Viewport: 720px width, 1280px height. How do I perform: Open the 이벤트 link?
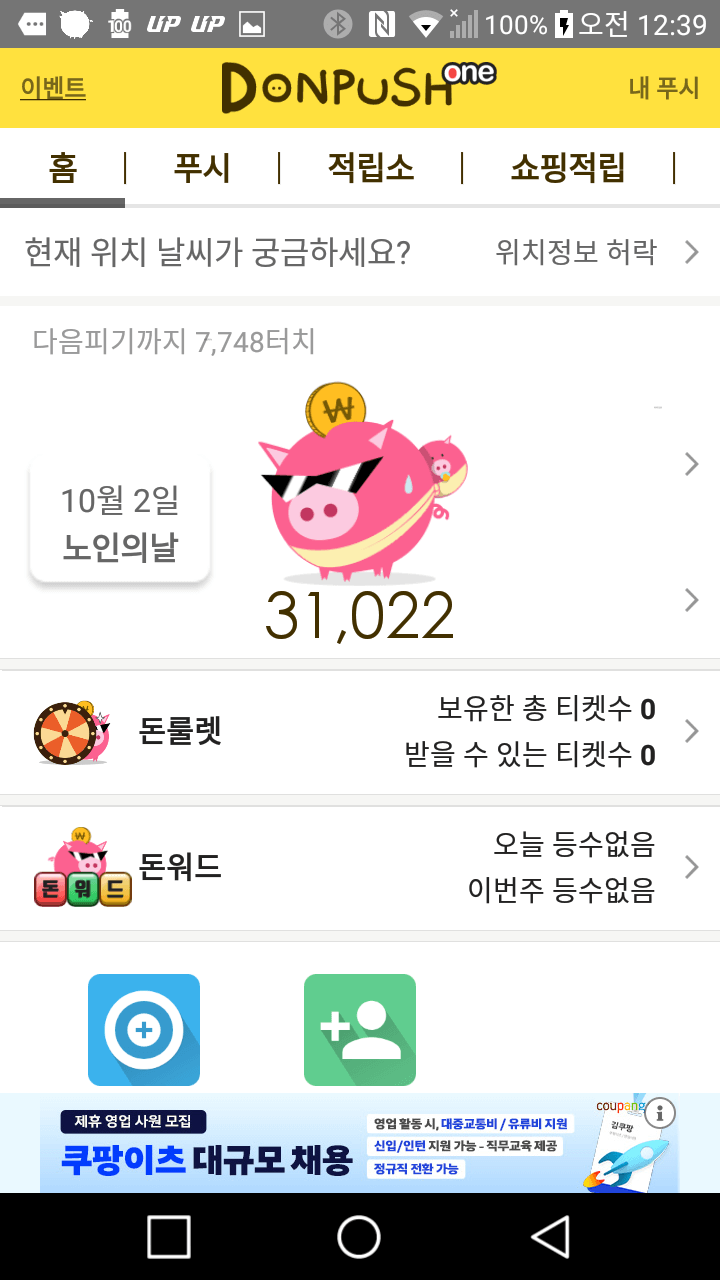click(53, 88)
